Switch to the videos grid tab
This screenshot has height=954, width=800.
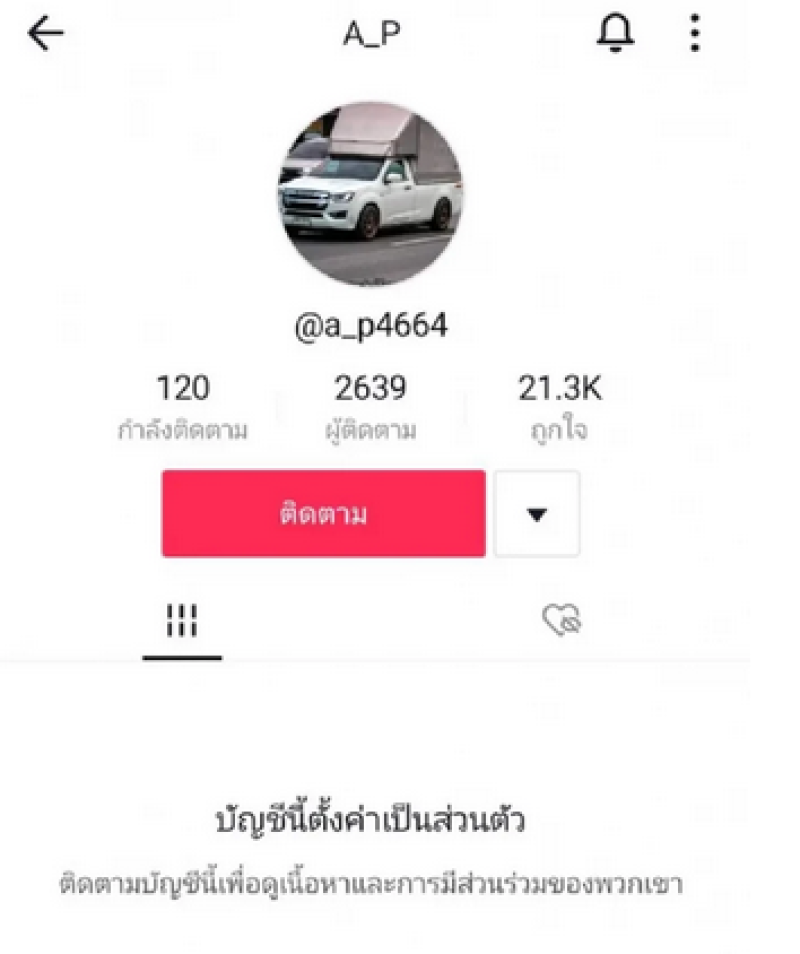coord(182,622)
